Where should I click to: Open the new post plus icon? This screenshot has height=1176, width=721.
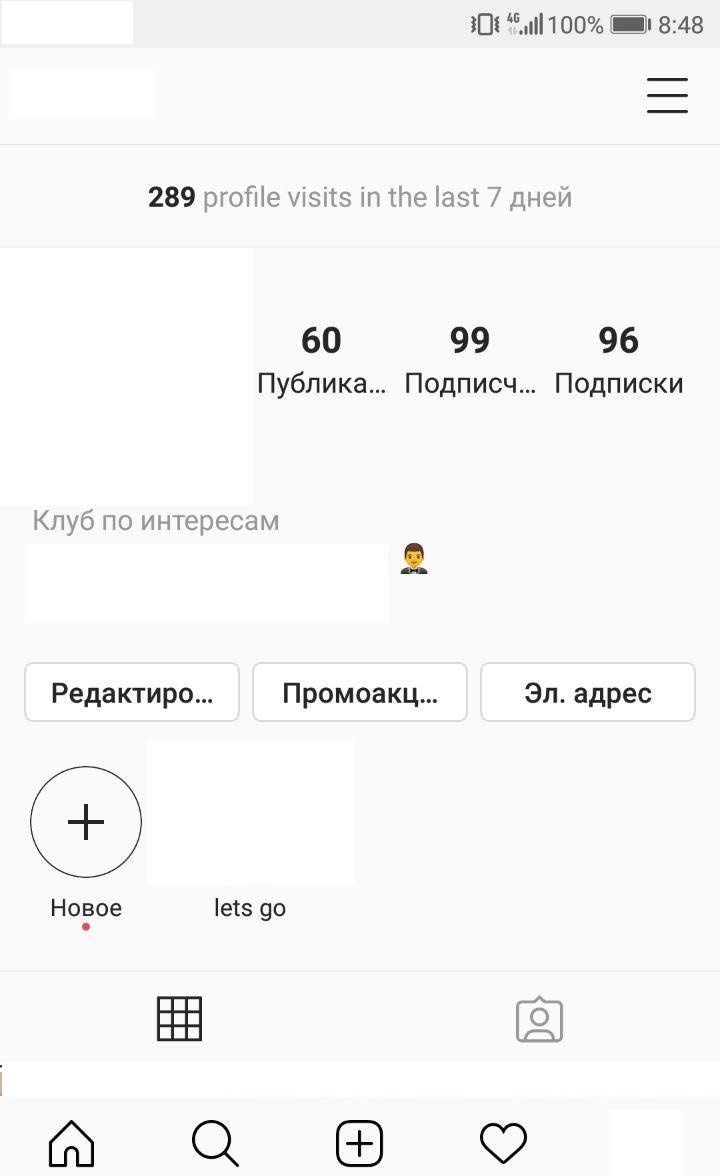click(x=360, y=1142)
